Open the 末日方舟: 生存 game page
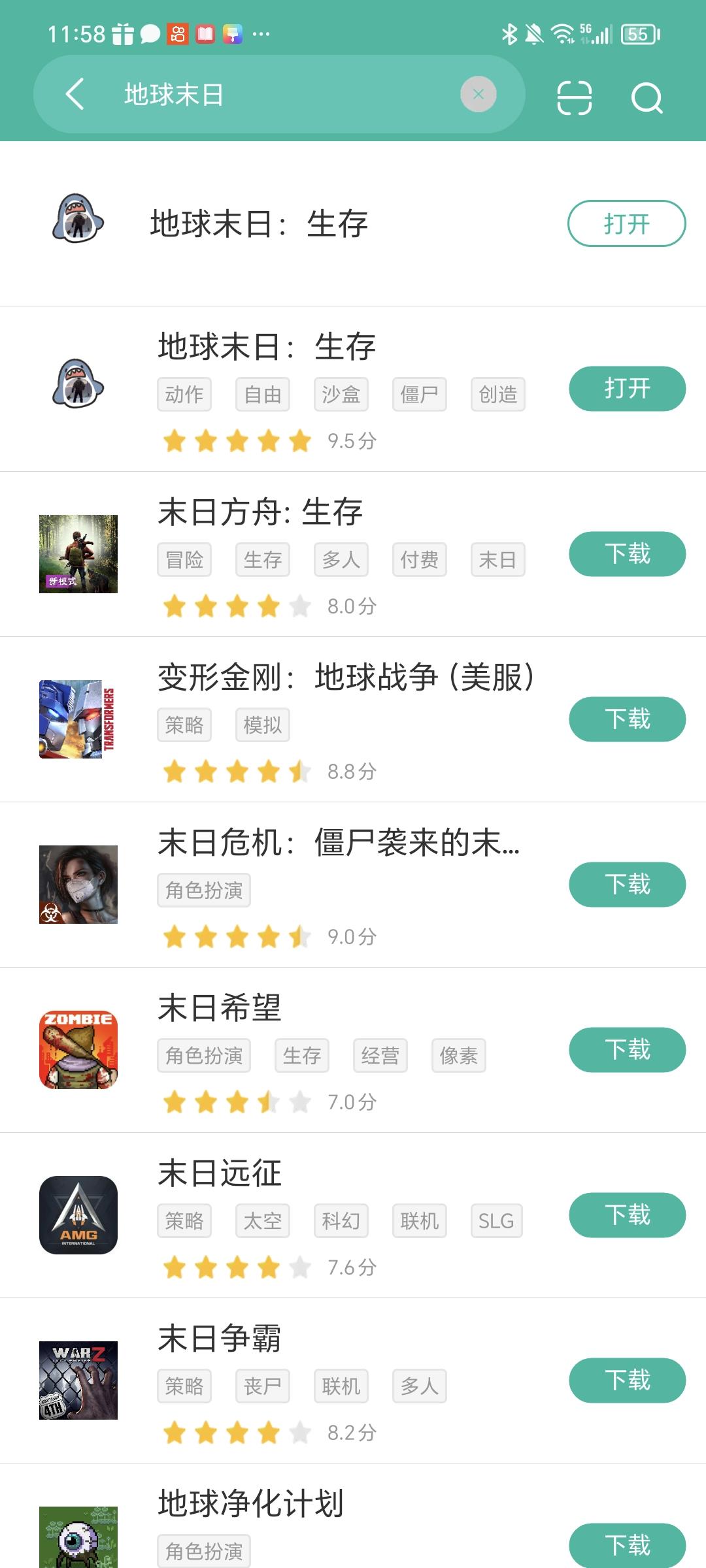The width and height of the screenshot is (706, 1568). (x=260, y=512)
